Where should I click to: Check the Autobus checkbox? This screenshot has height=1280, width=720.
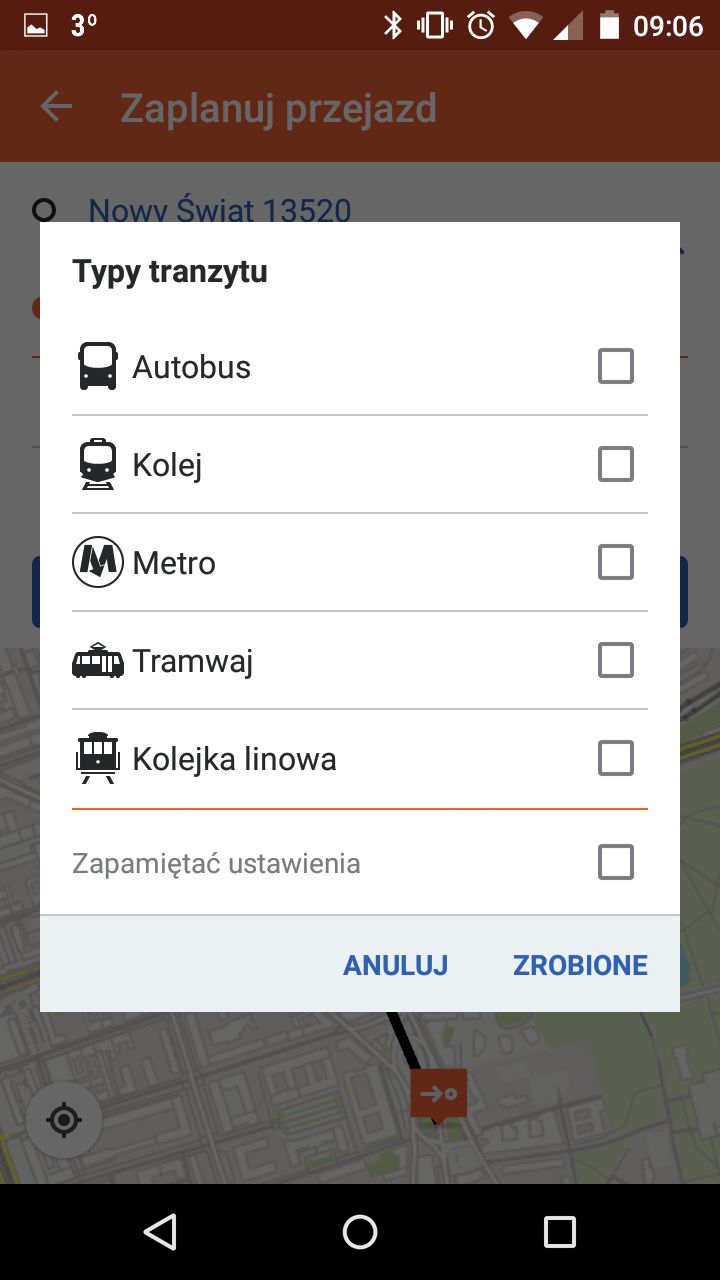click(x=615, y=366)
